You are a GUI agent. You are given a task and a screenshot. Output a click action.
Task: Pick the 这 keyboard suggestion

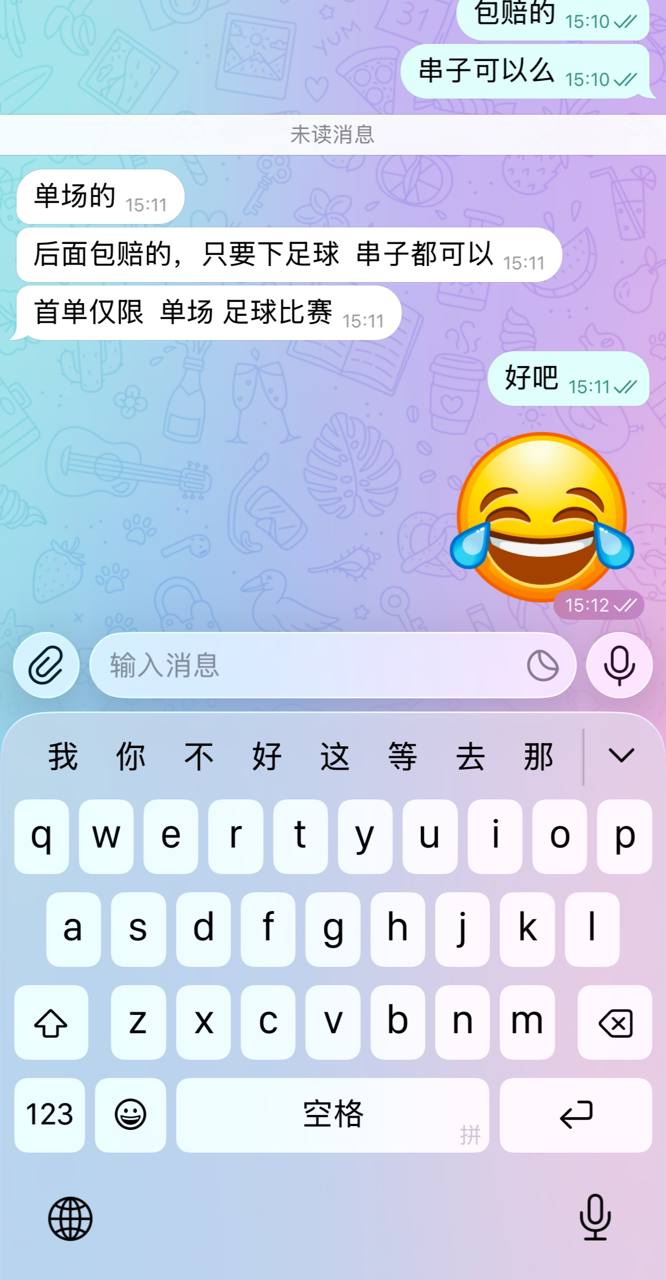click(335, 757)
